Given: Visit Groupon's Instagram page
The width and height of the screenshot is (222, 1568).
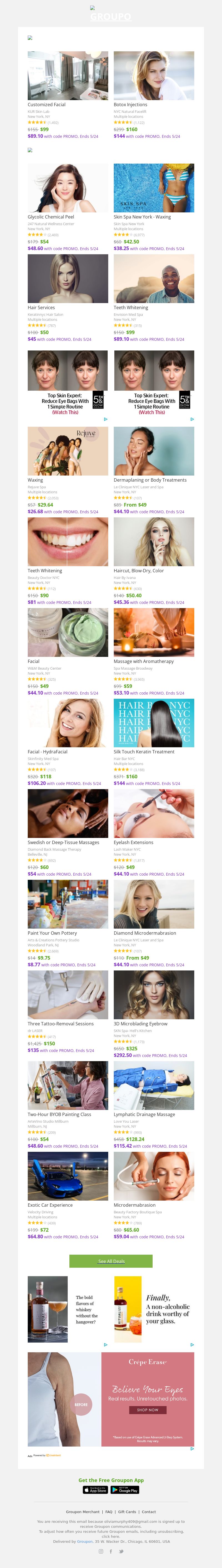Looking at the screenshot, I should pyautogui.click(x=101, y=1551).
